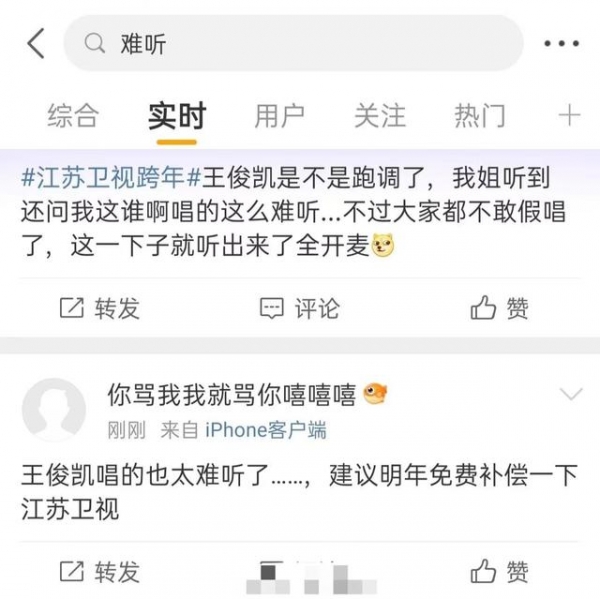Open username 你骂我我就骂你嘻嘻嘻
Viewport: 600px width, 599px height.
coord(231,395)
